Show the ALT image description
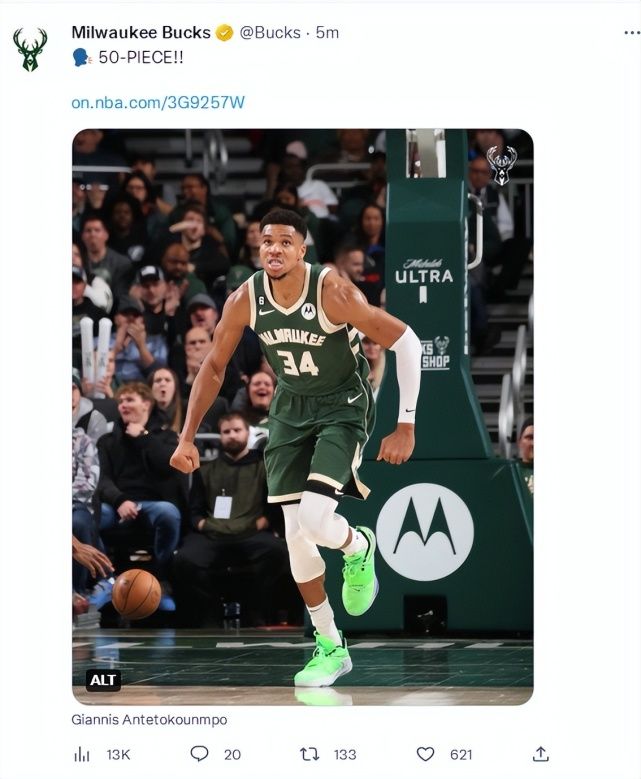This screenshot has height=779, width=641. [104, 680]
